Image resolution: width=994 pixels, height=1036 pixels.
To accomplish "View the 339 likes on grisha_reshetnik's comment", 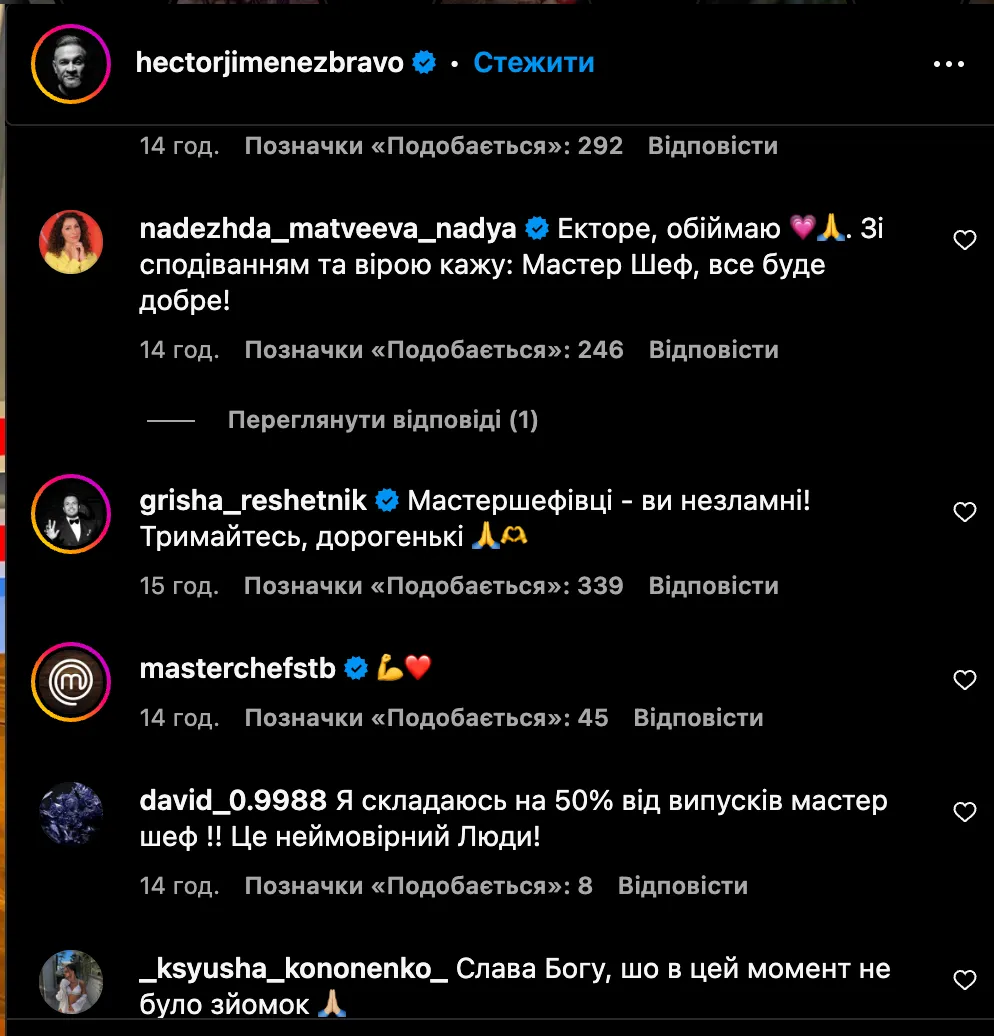I will [434, 586].
